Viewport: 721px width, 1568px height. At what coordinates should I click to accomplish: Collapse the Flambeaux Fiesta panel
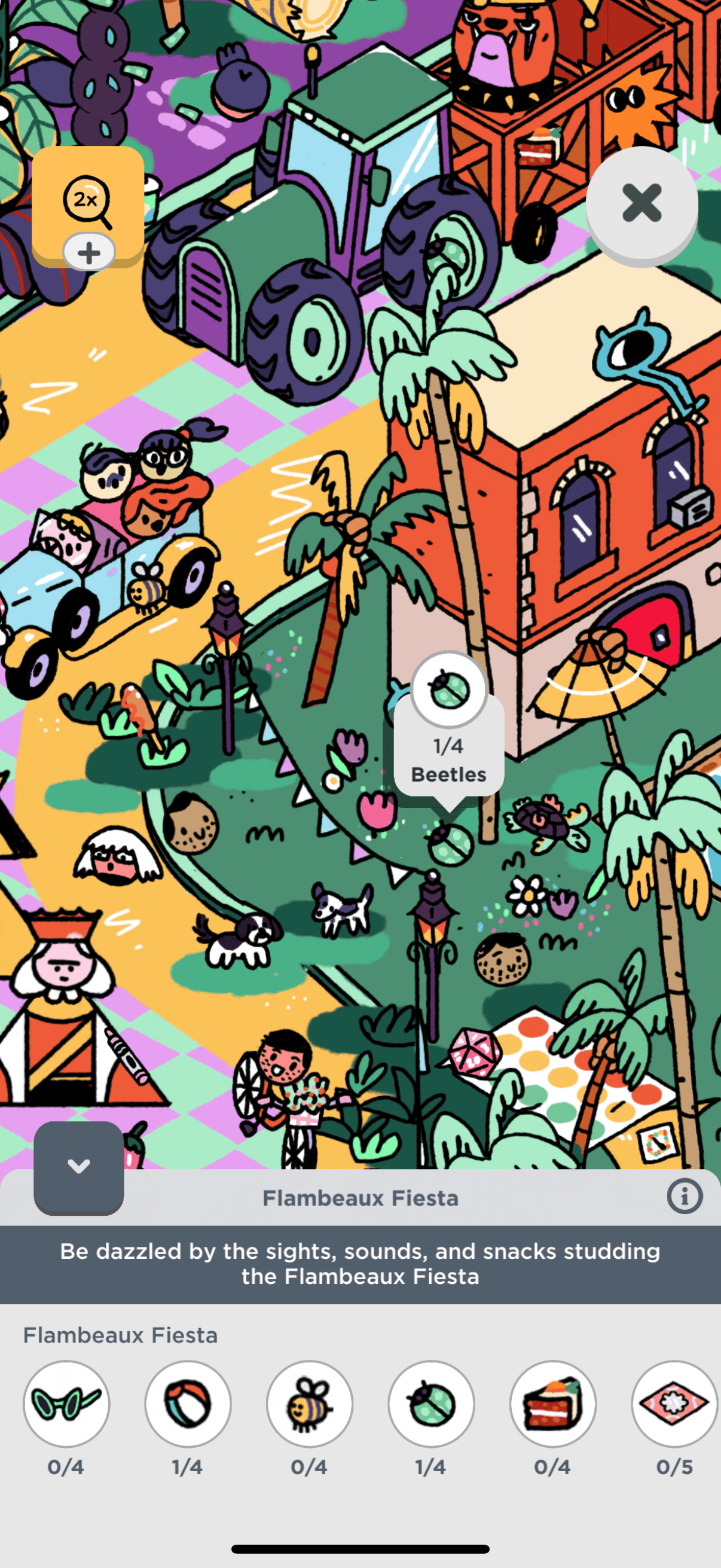78,1167
